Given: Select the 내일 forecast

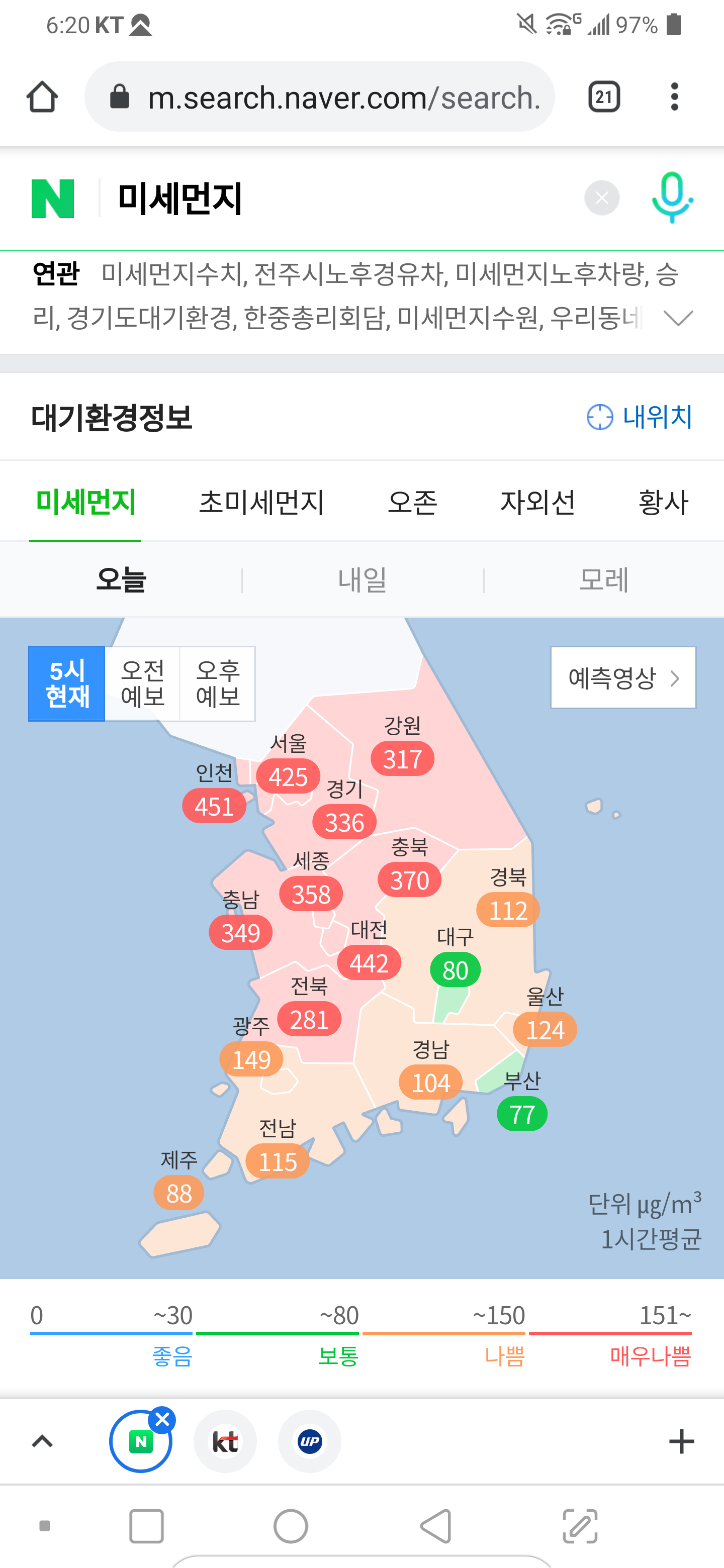Looking at the screenshot, I should (363, 579).
